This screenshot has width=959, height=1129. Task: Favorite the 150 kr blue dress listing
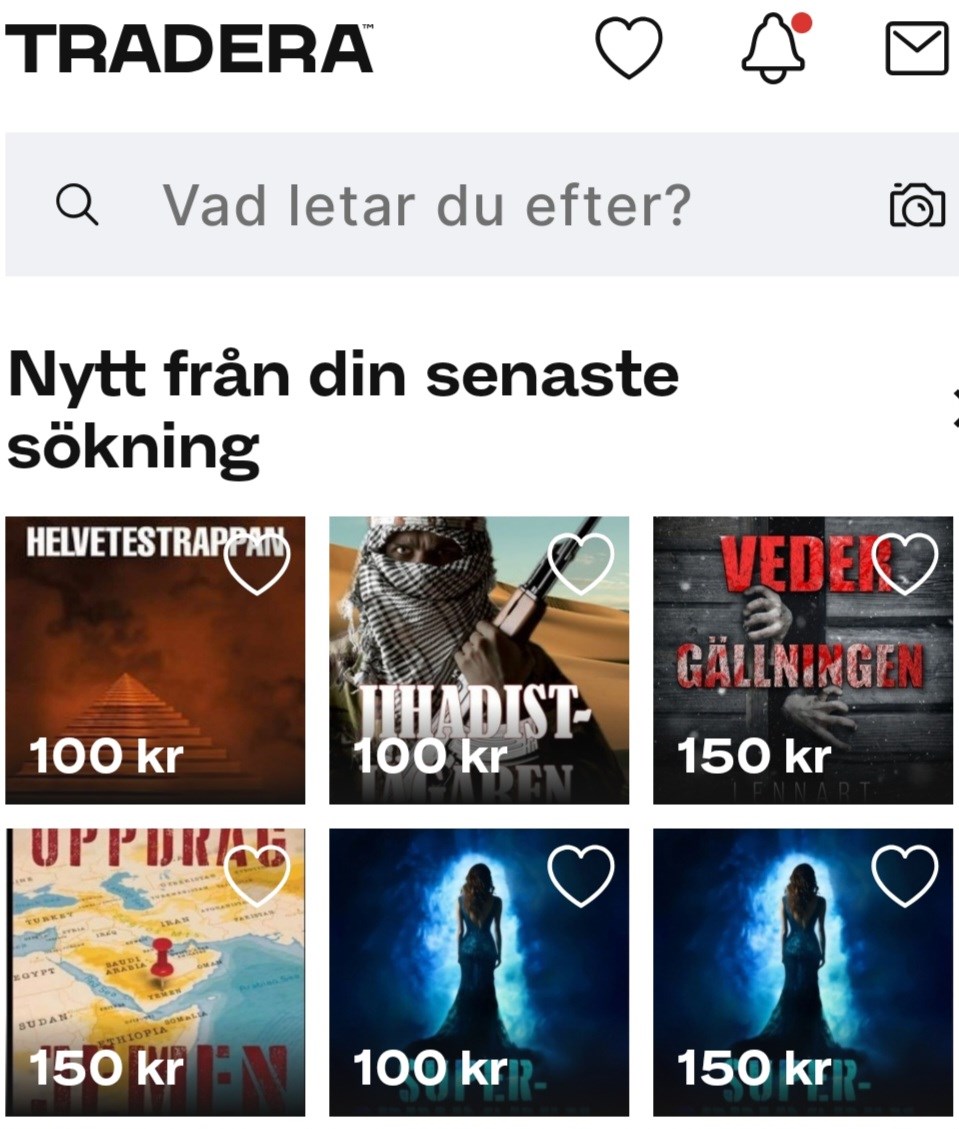(x=905, y=877)
